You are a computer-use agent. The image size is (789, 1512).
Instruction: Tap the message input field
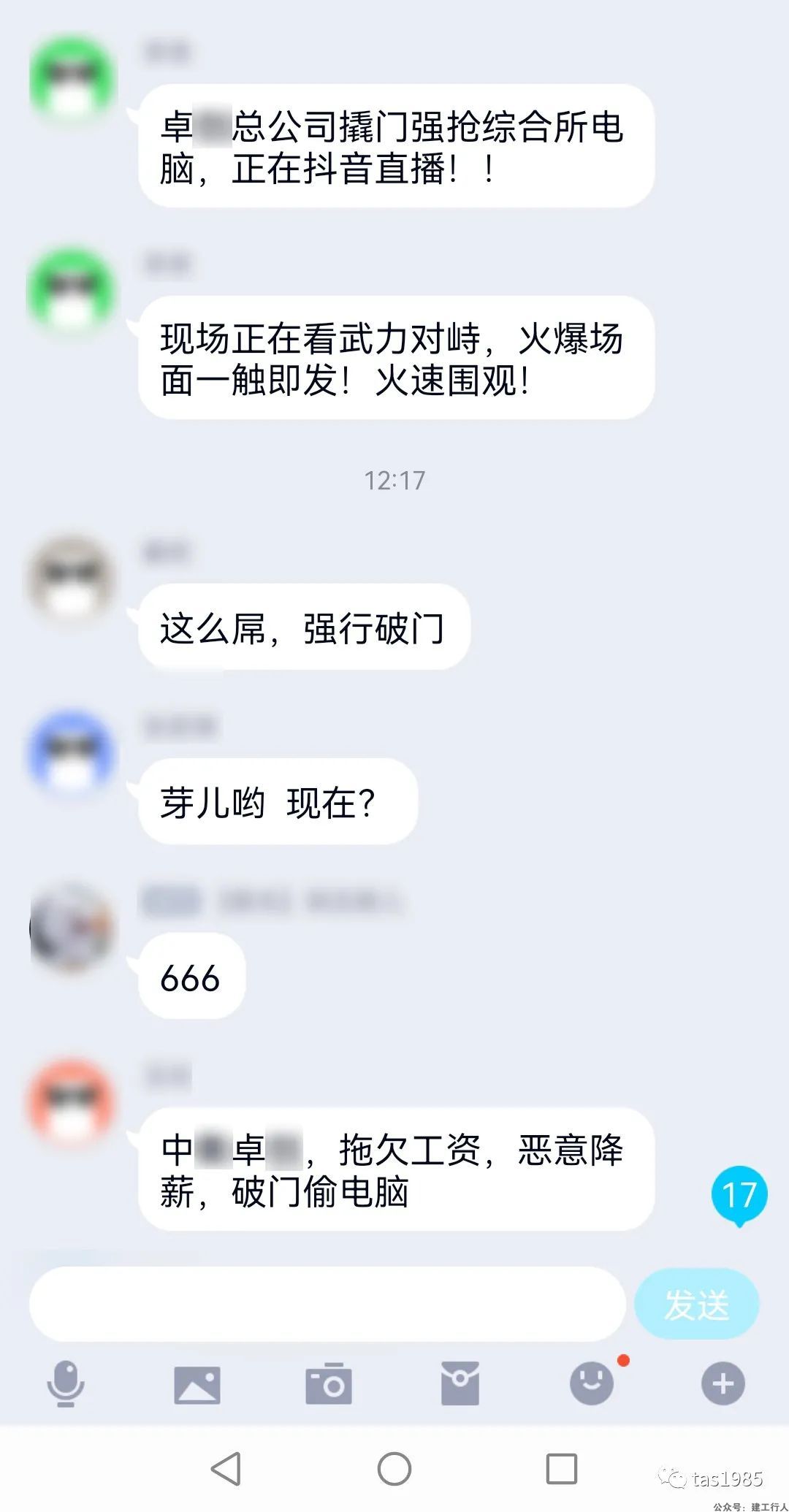[327, 1304]
